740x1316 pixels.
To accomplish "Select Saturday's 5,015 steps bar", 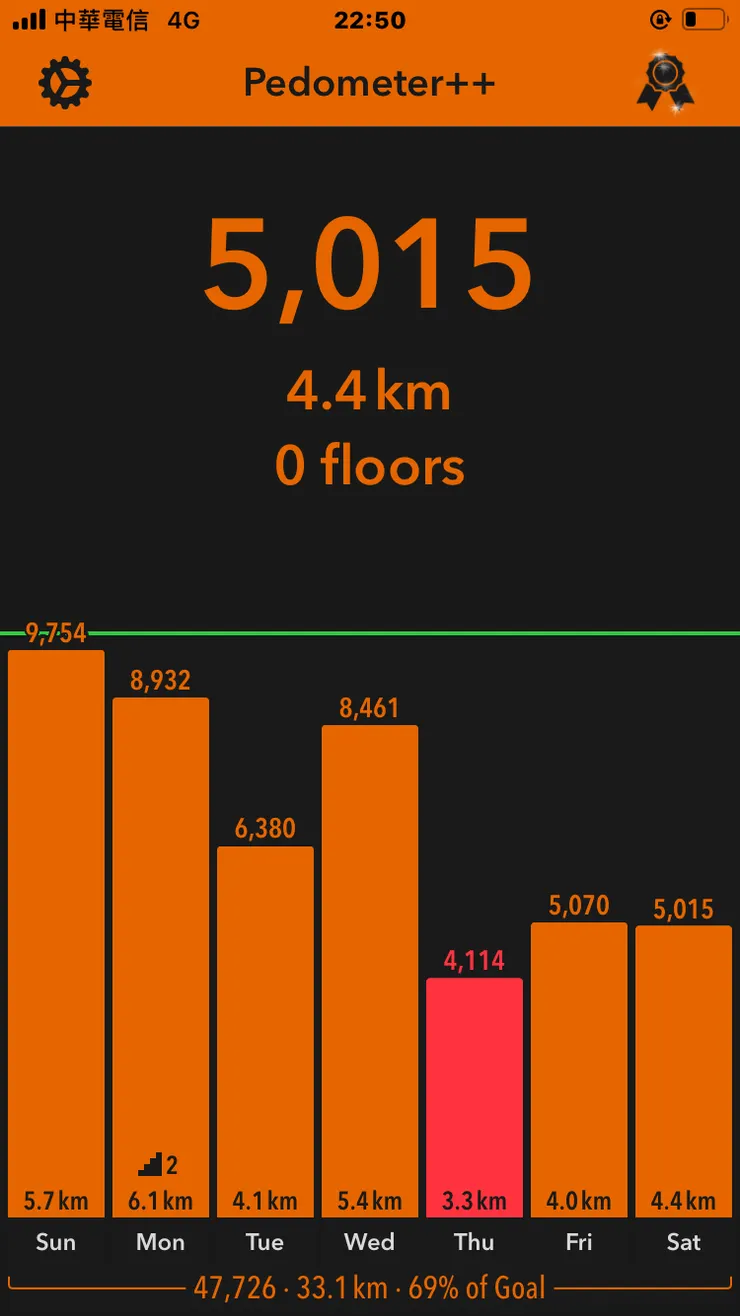I will [684, 1070].
